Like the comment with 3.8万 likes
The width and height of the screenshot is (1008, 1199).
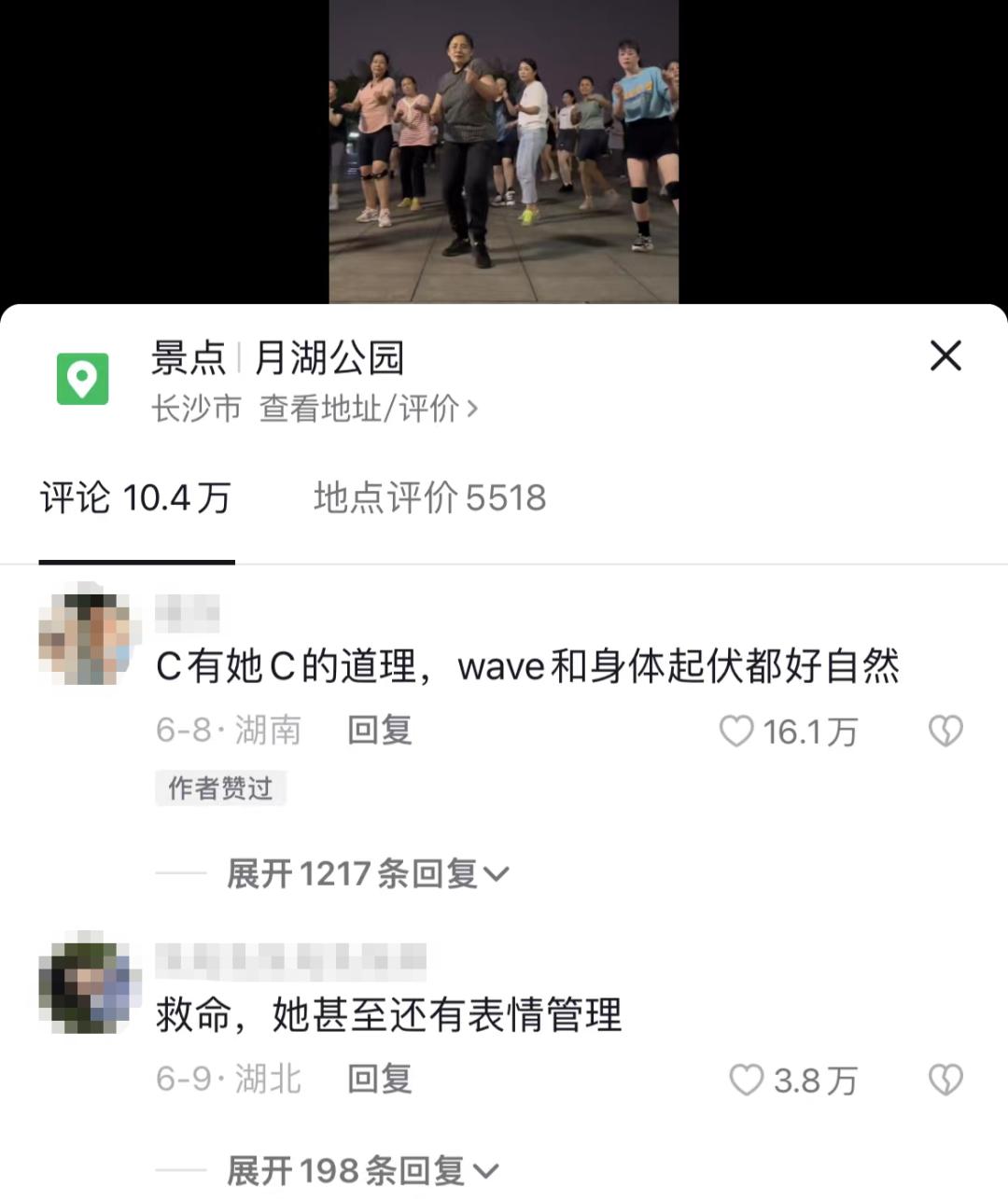746,1080
